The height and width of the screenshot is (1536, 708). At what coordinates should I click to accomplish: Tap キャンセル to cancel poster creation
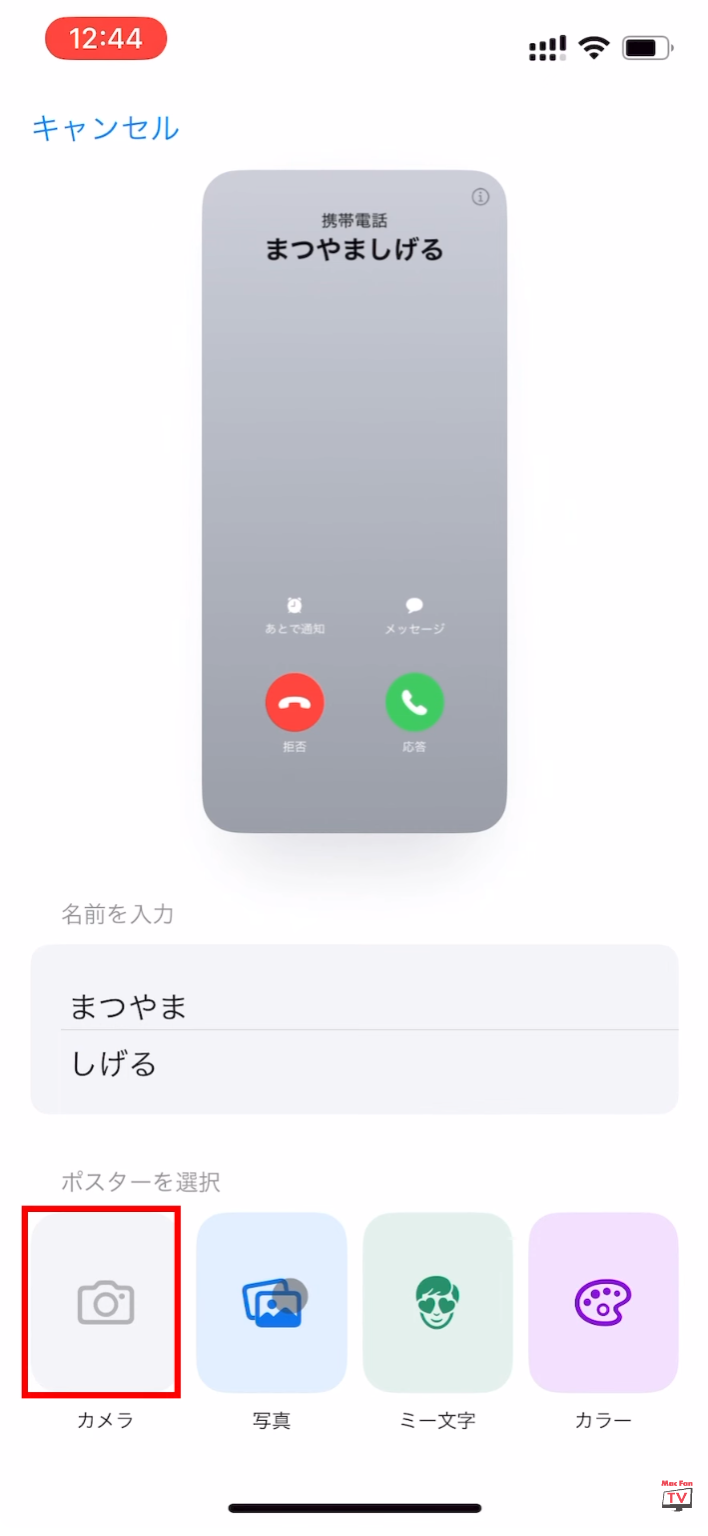click(x=106, y=128)
